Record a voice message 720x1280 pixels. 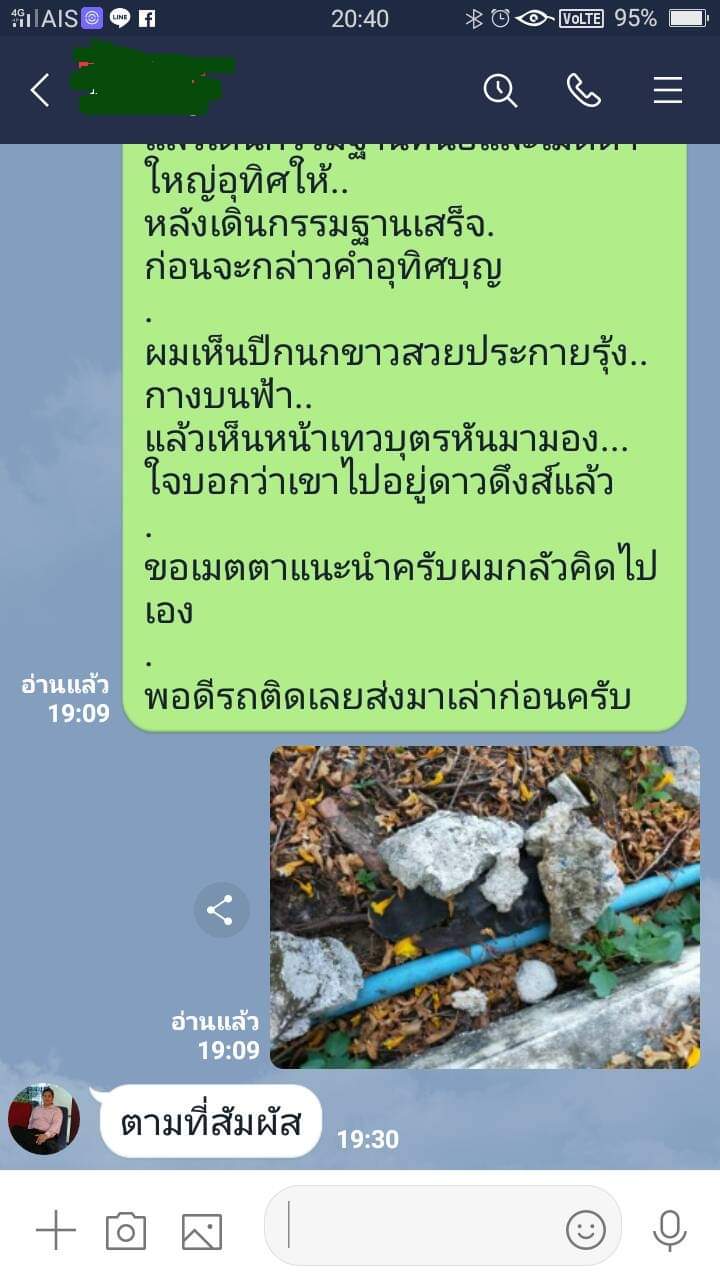(668, 1230)
